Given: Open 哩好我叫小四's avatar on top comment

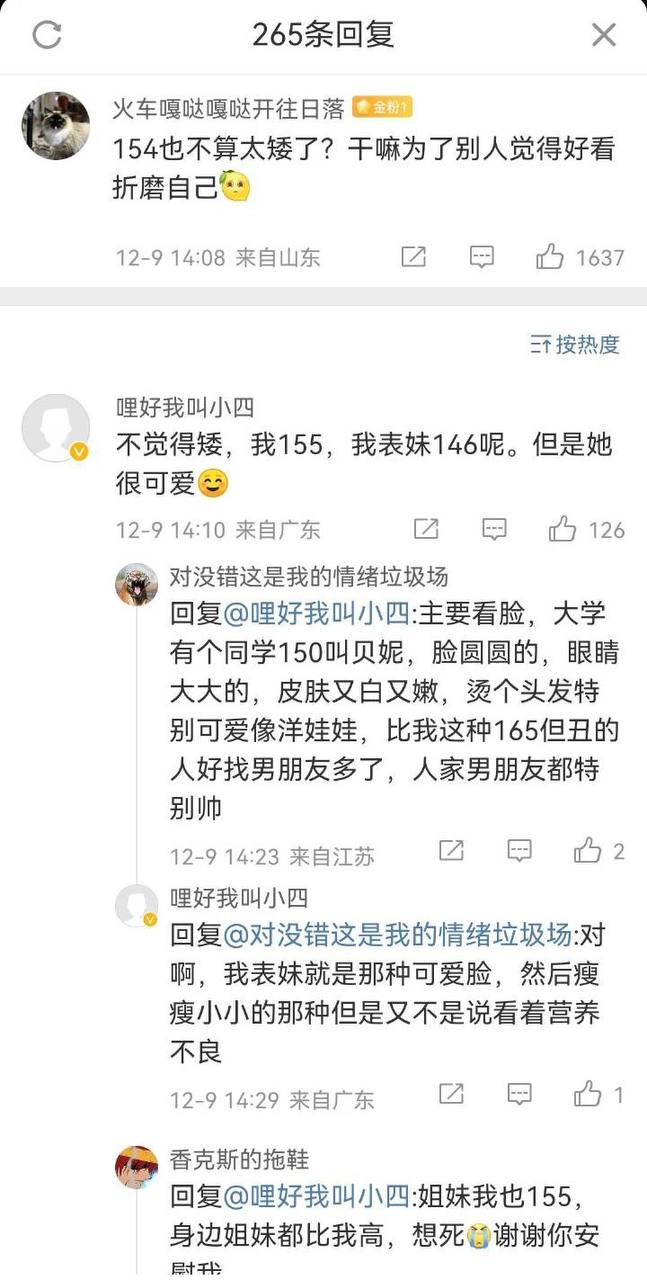Looking at the screenshot, I should [x=56, y=428].
